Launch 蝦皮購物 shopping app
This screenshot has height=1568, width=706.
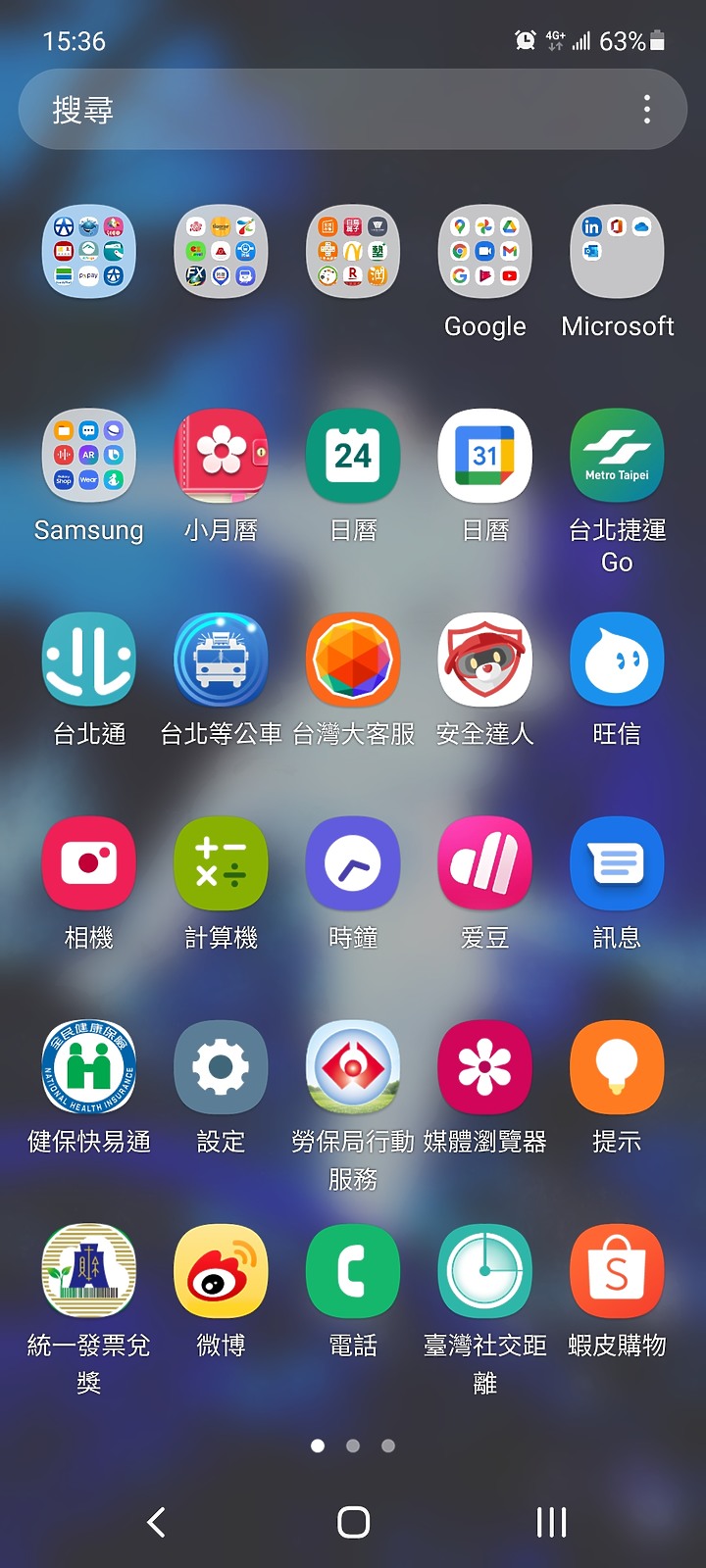[x=617, y=1271]
